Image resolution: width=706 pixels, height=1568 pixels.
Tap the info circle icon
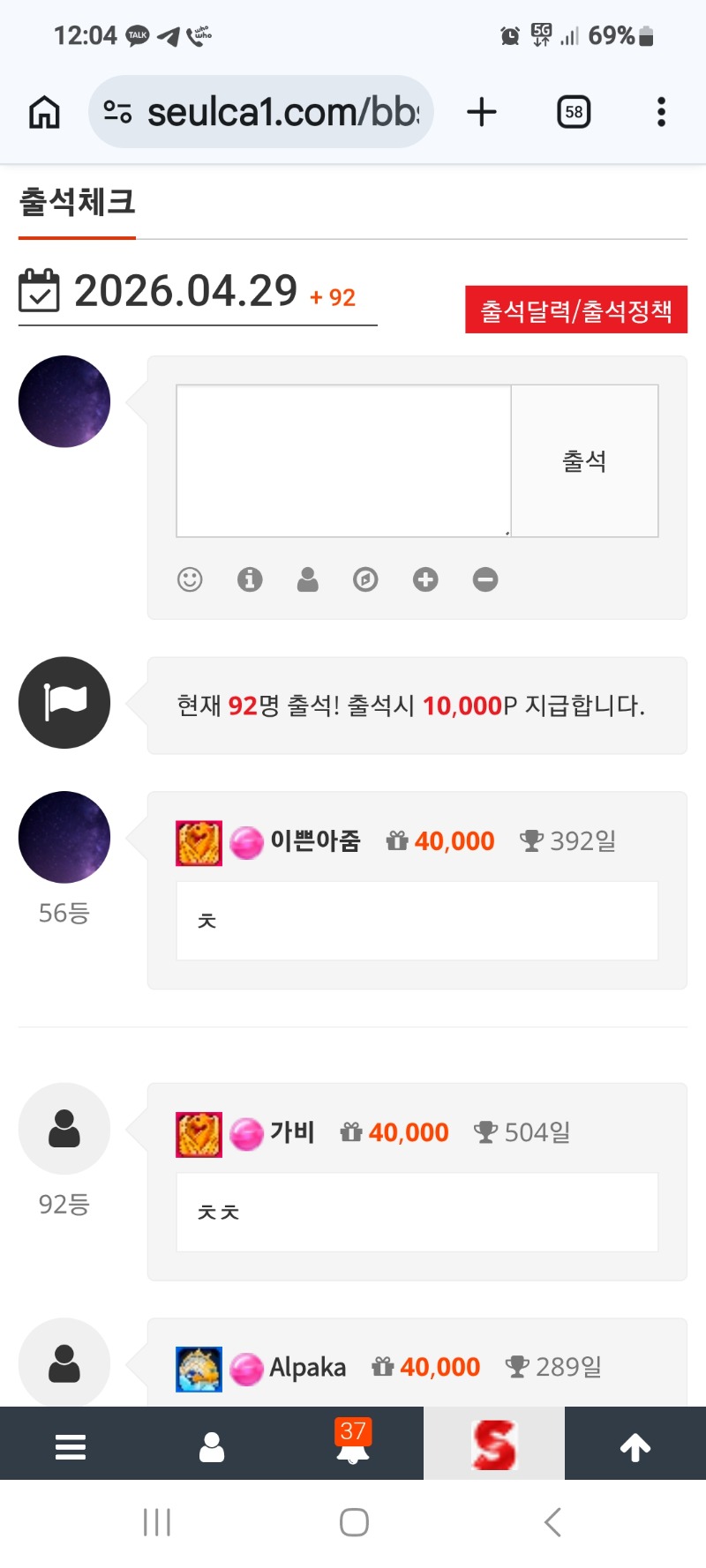click(250, 579)
